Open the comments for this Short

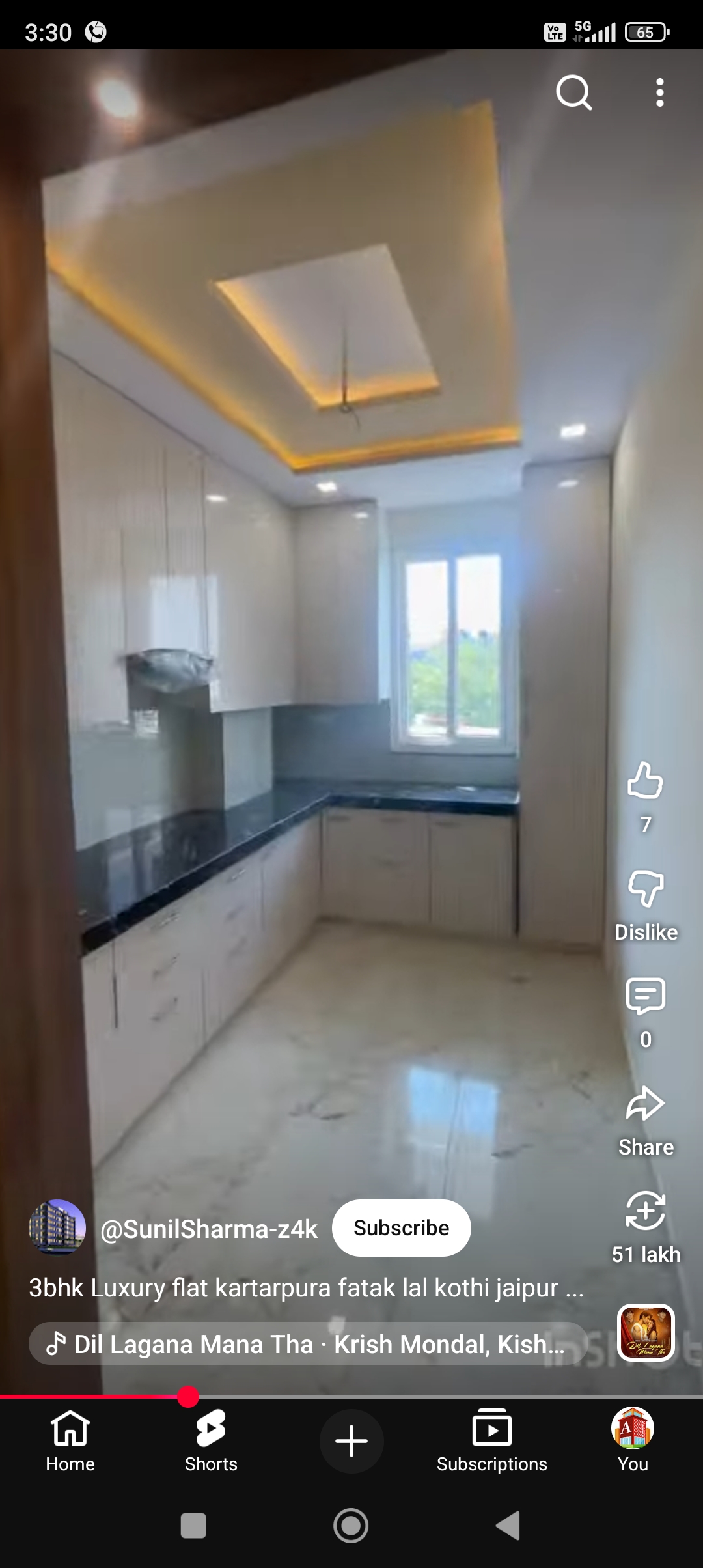(x=645, y=996)
